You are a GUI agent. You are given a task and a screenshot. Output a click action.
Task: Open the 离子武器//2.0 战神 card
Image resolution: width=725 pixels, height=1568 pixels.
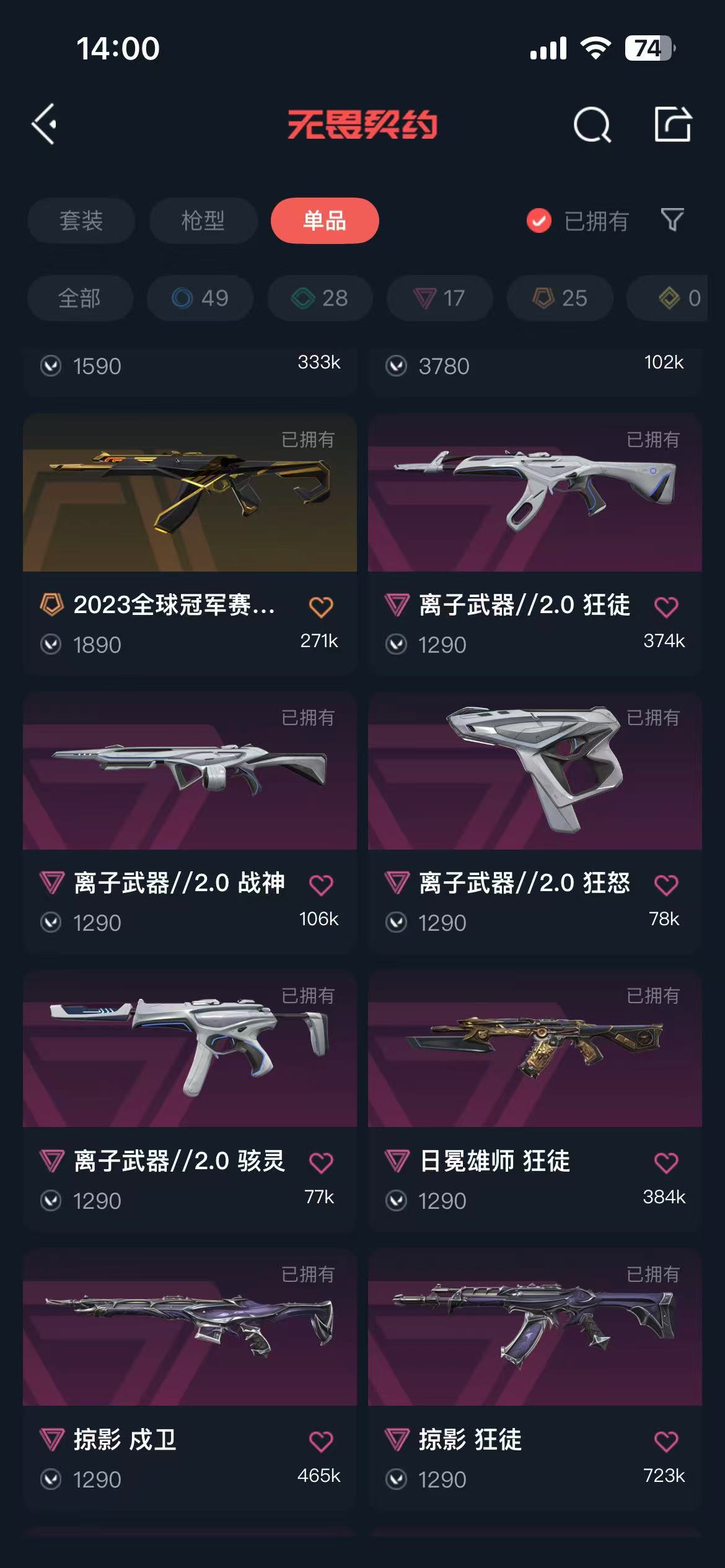click(190, 822)
